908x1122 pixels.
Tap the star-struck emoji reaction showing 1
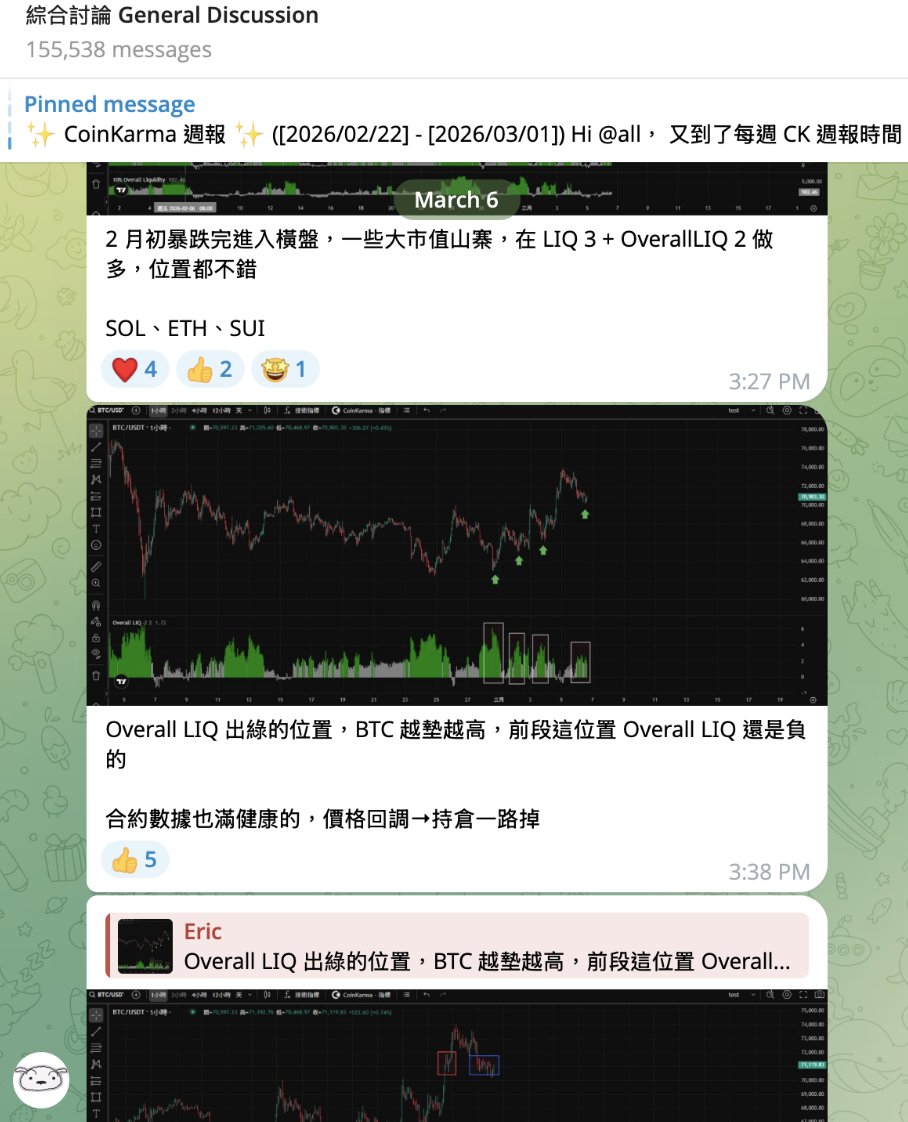tap(285, 370)
